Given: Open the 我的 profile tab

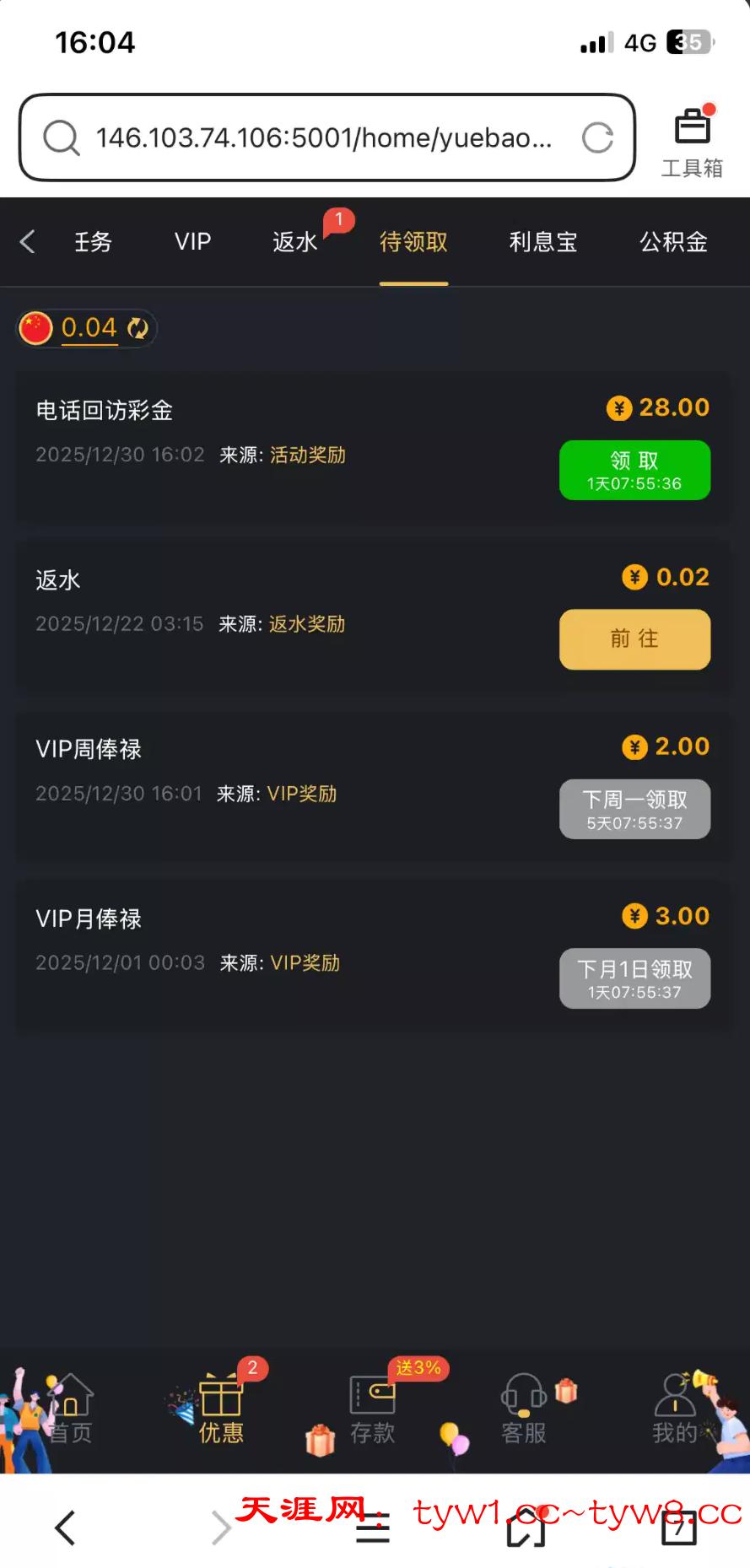Looking at the screenshot, I should pos(674,1410).
